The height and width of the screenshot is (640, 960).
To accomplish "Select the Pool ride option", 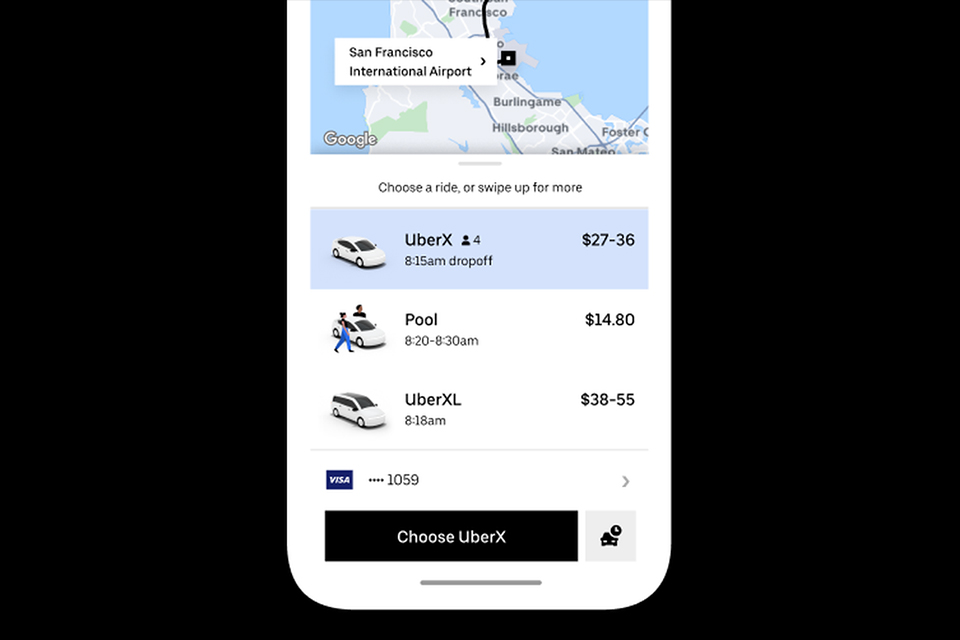I will pyautogui.click(x=478, y=329).
